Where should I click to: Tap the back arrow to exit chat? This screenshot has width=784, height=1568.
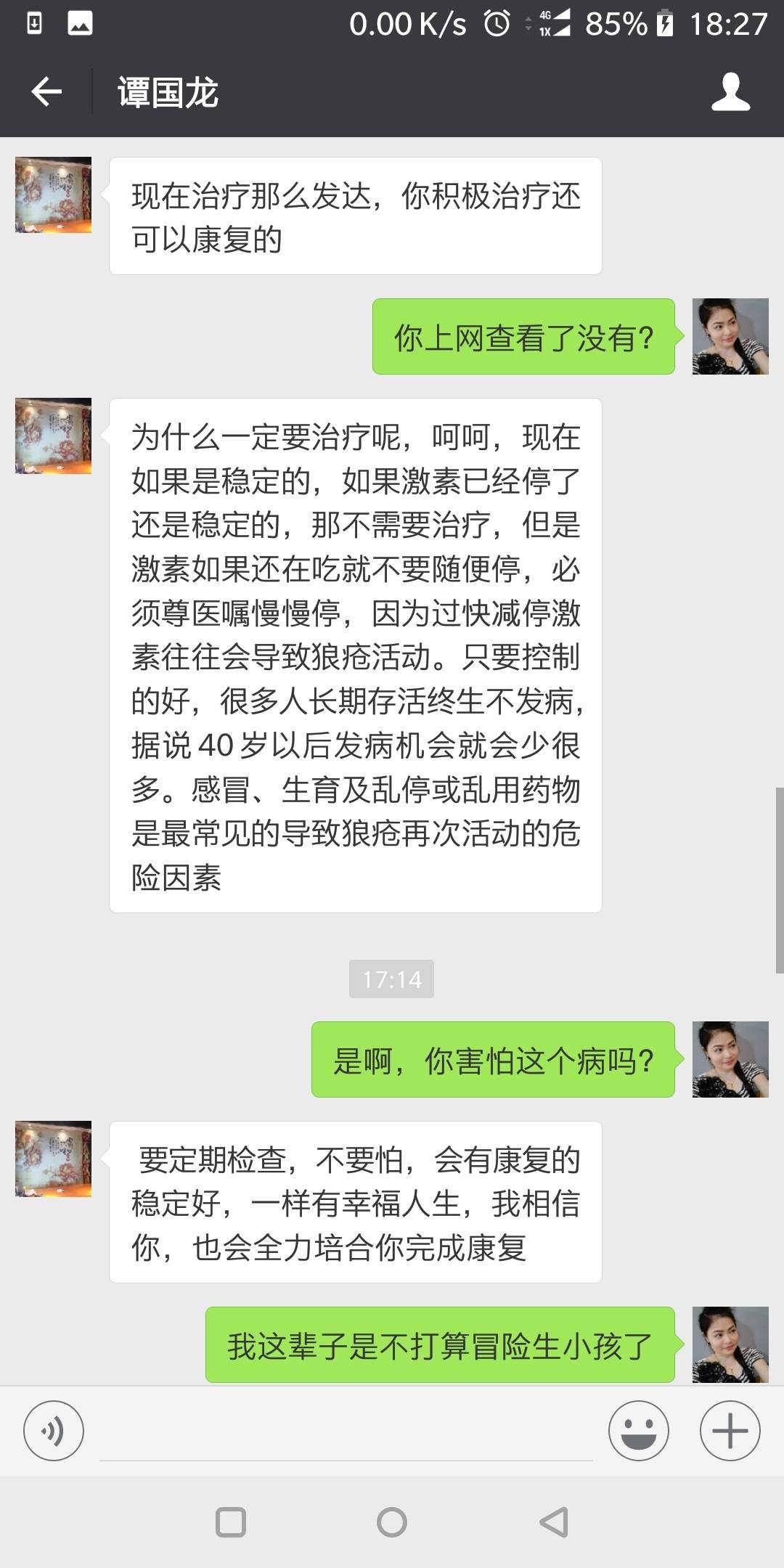(x=46, y=92)
